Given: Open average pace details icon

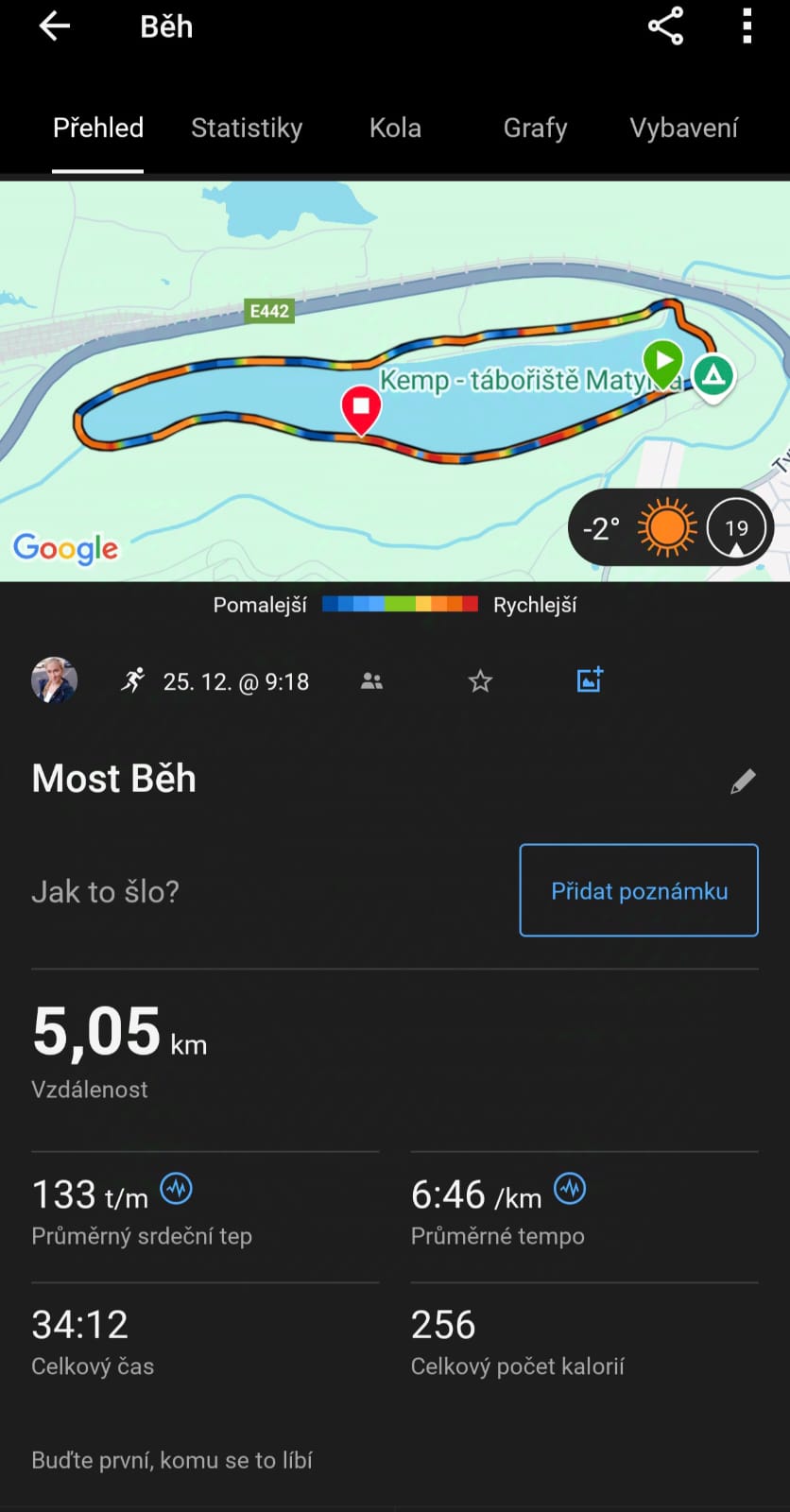Looking at the screenshot, I should coord(570,1188).
